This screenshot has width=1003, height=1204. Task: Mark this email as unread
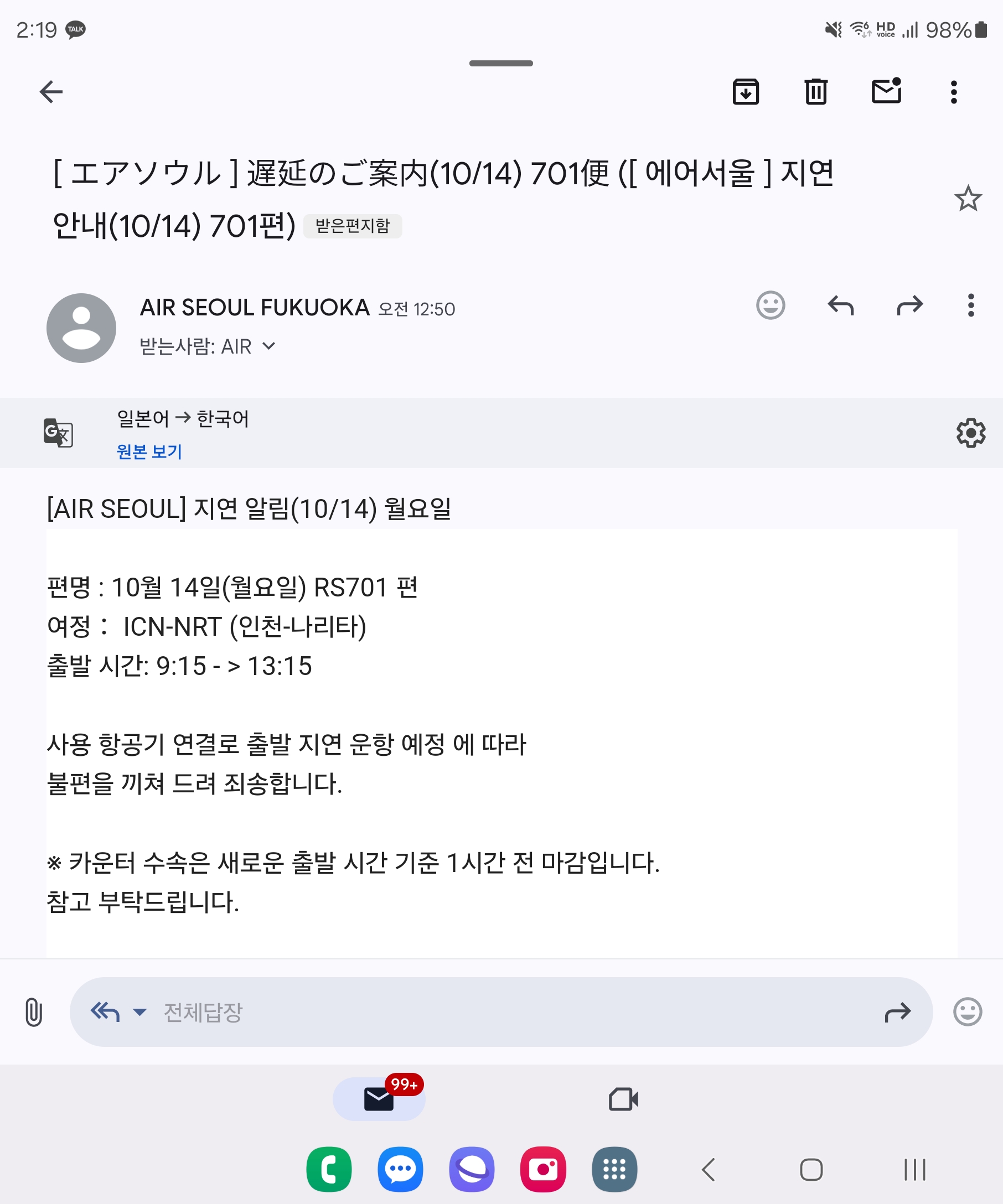[886, 91]
